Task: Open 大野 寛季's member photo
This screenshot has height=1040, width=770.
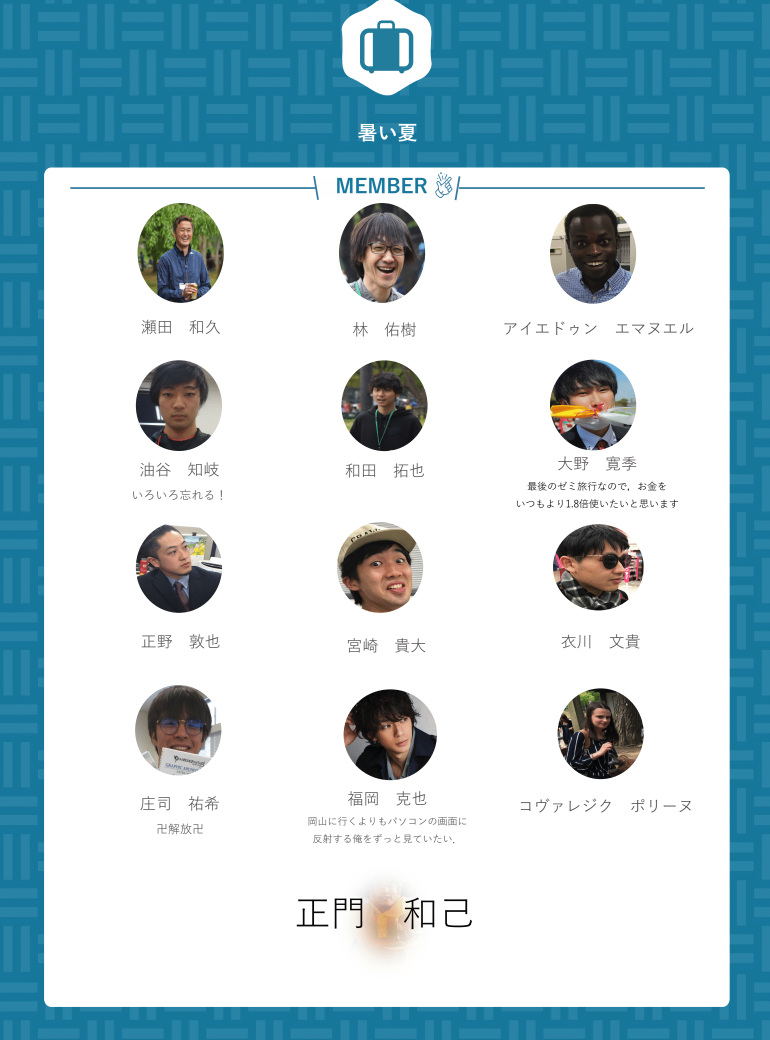Action: coord(593,405)
